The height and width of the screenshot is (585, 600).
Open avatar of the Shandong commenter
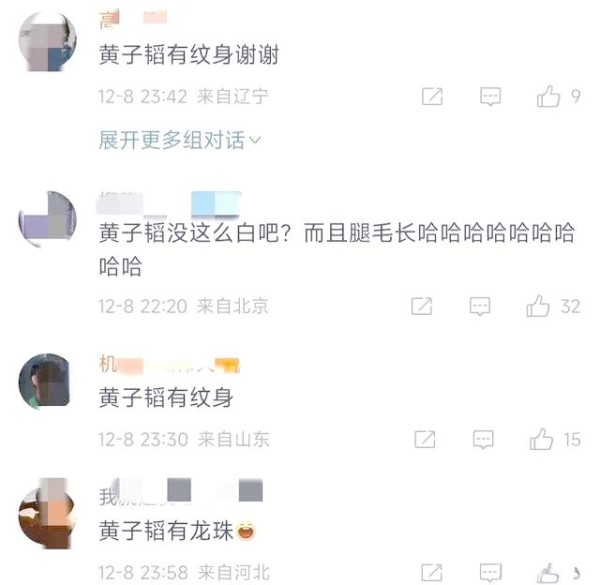[47, 380]
